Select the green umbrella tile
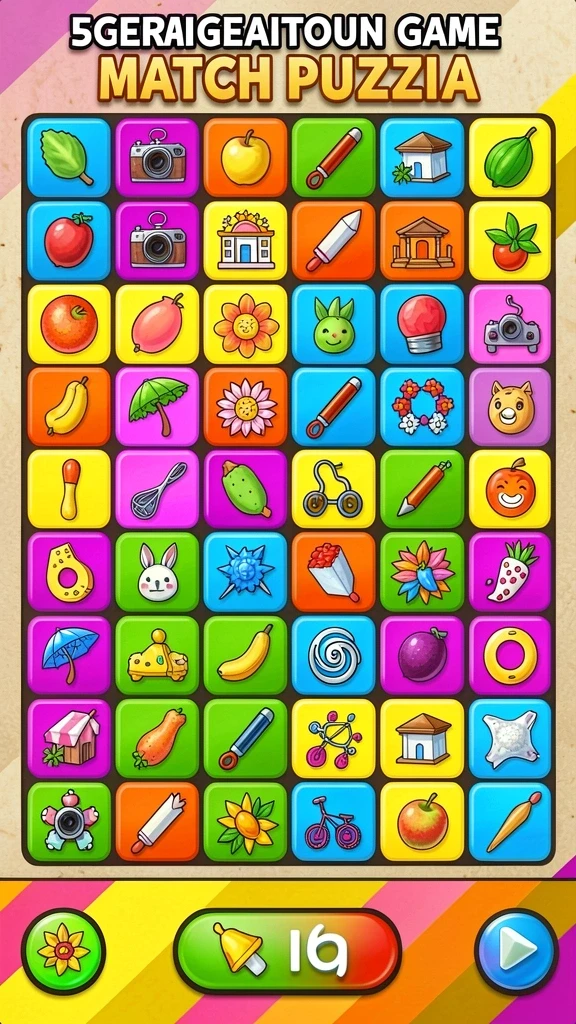576x1024 pixels. click(x=157, y=406)
